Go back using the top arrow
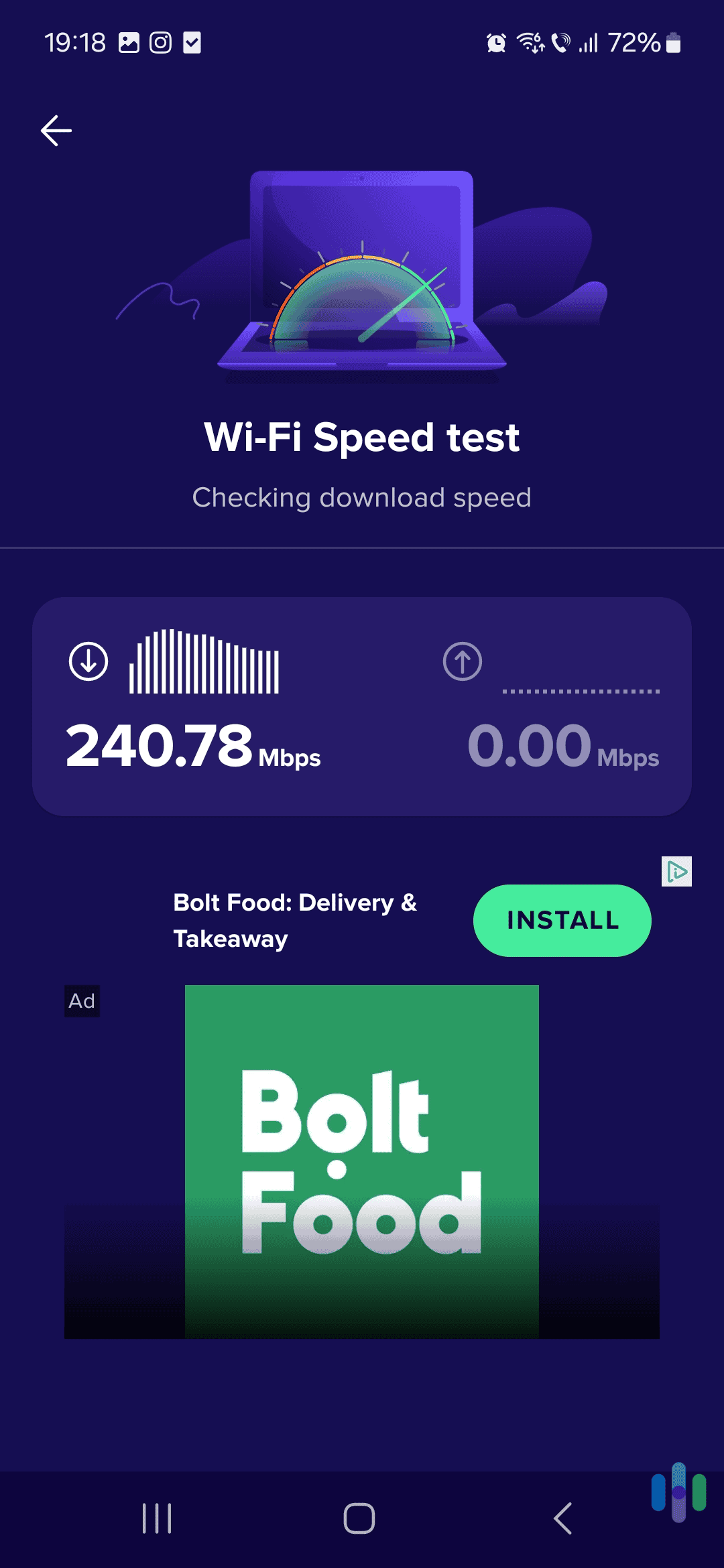 coord(56,130)
